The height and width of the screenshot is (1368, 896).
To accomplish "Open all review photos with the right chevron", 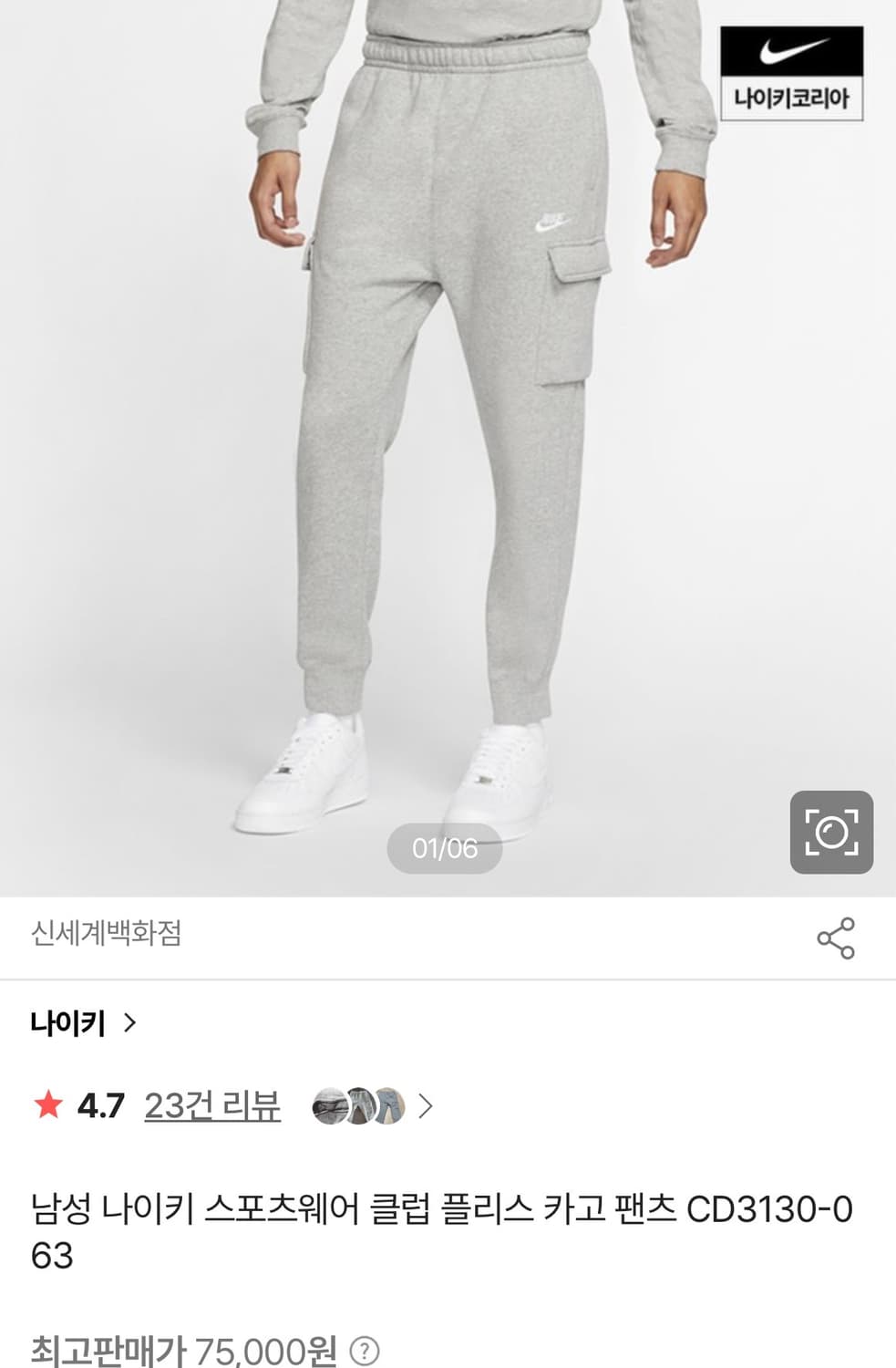I will point(425,1107).
